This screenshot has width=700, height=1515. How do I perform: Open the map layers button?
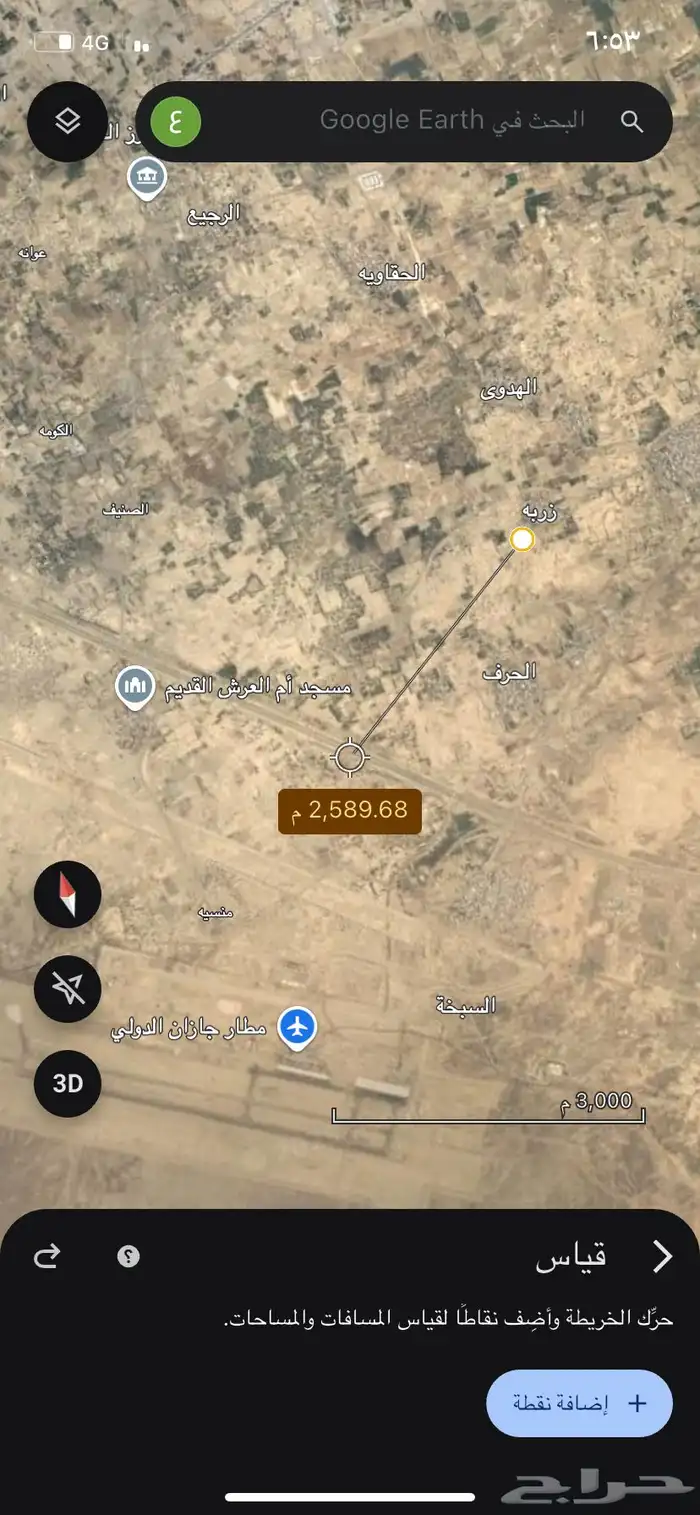(x=67, y=122)
